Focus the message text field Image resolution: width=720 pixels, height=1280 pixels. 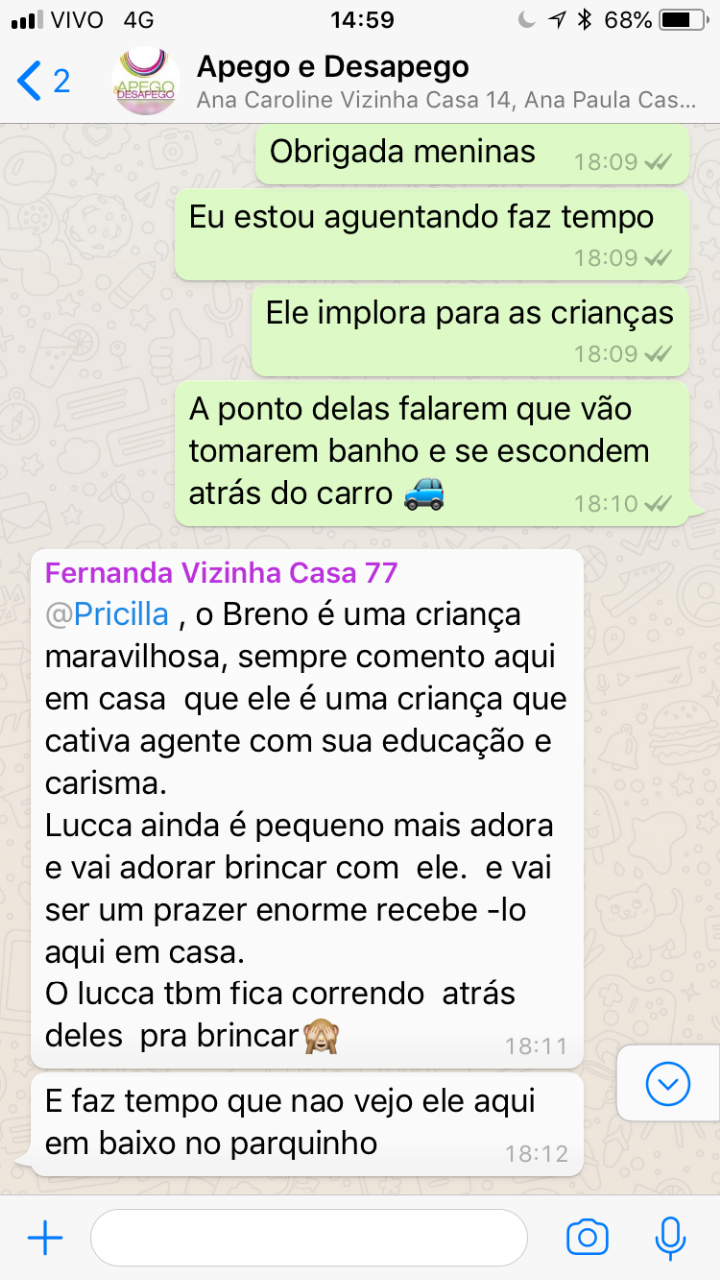(x=308, y=1238)
